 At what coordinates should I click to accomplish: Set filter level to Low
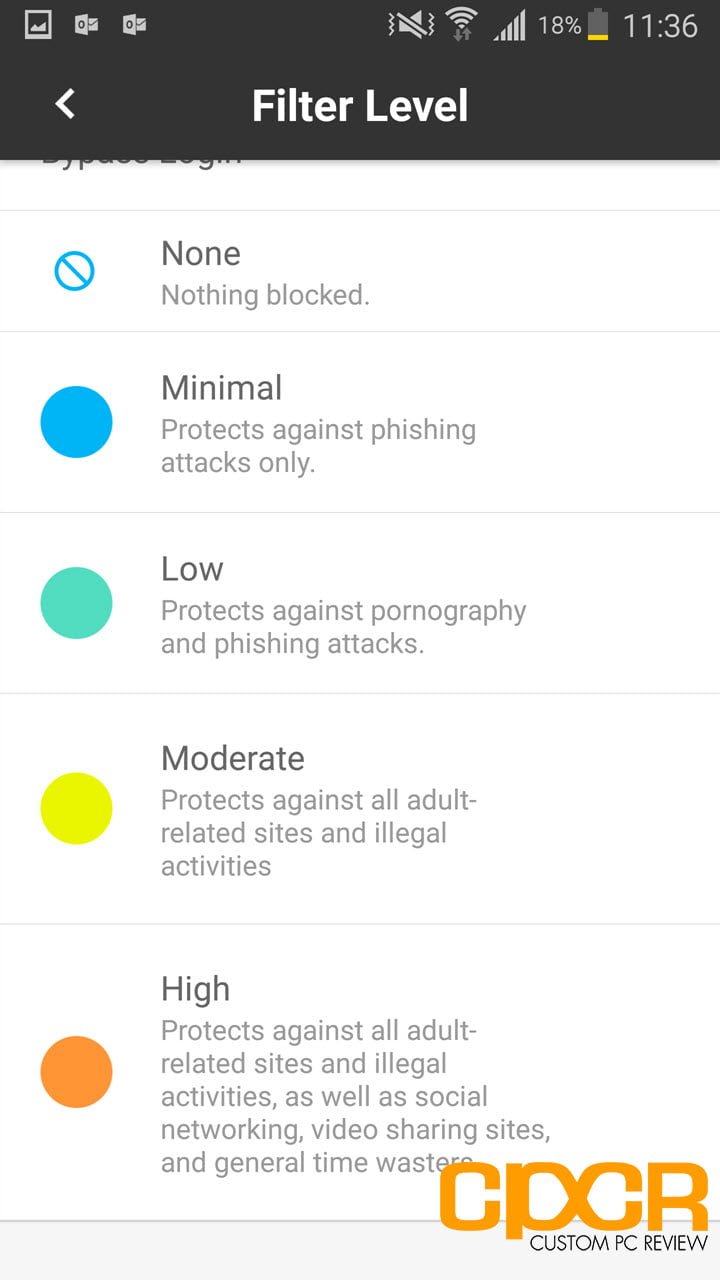(x=360, y=603)
